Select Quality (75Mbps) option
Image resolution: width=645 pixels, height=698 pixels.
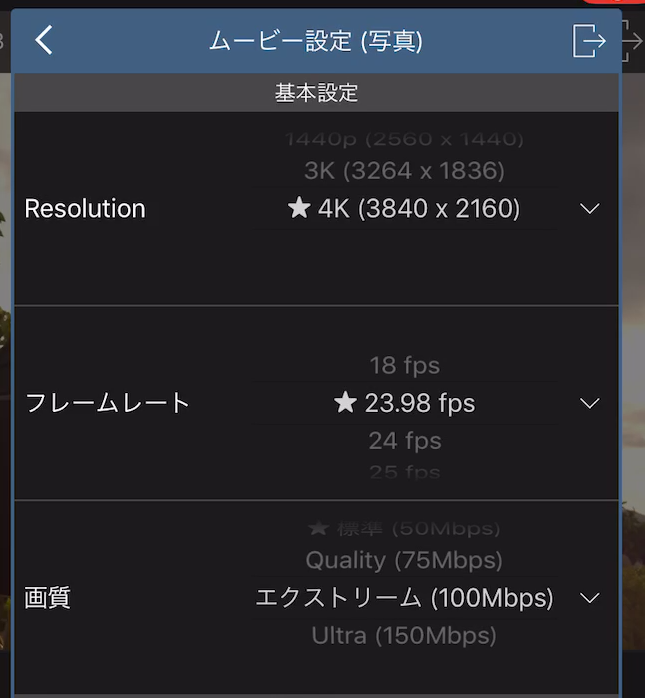pos(404,560)
